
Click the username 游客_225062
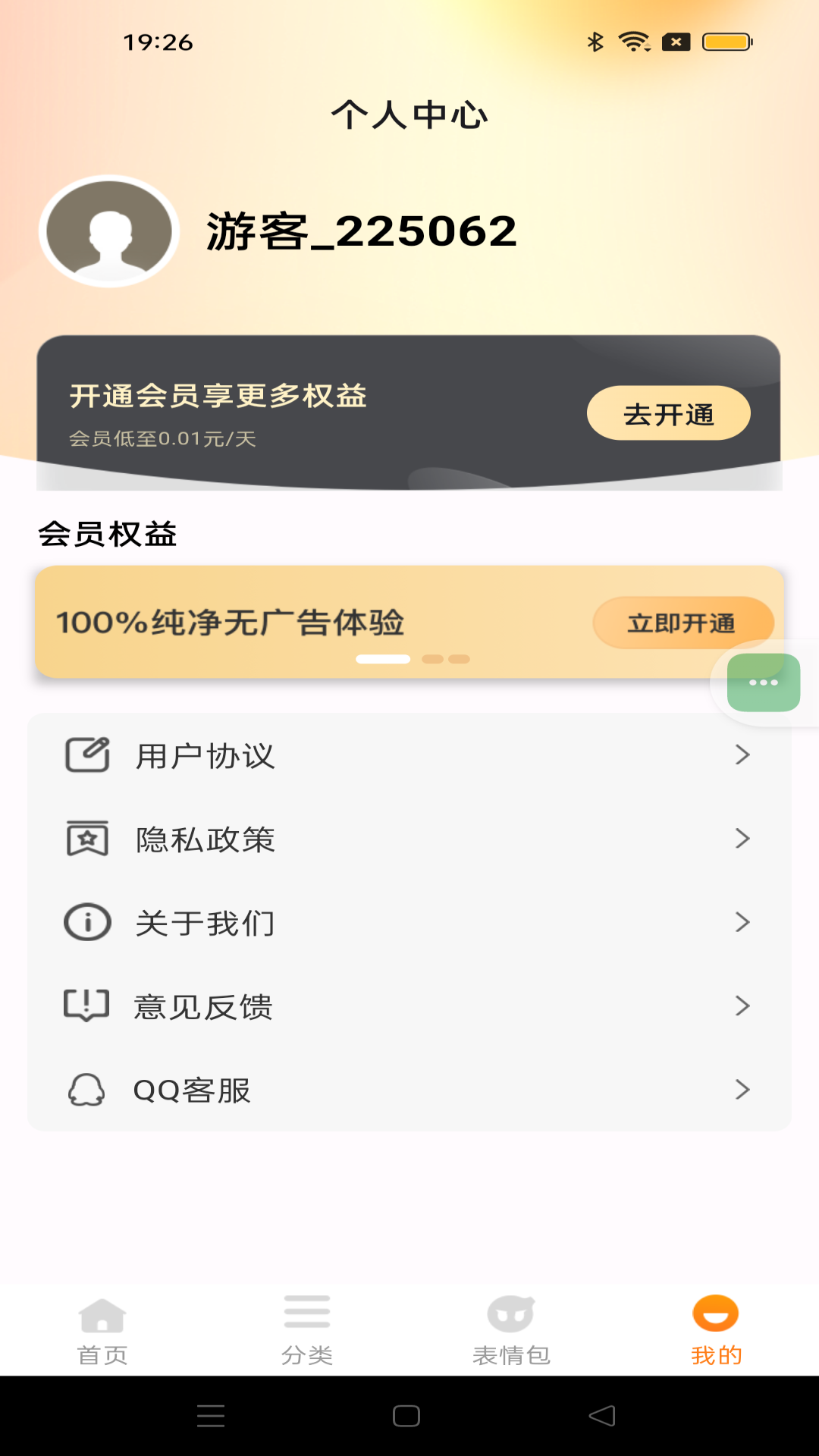pos(361,231)
